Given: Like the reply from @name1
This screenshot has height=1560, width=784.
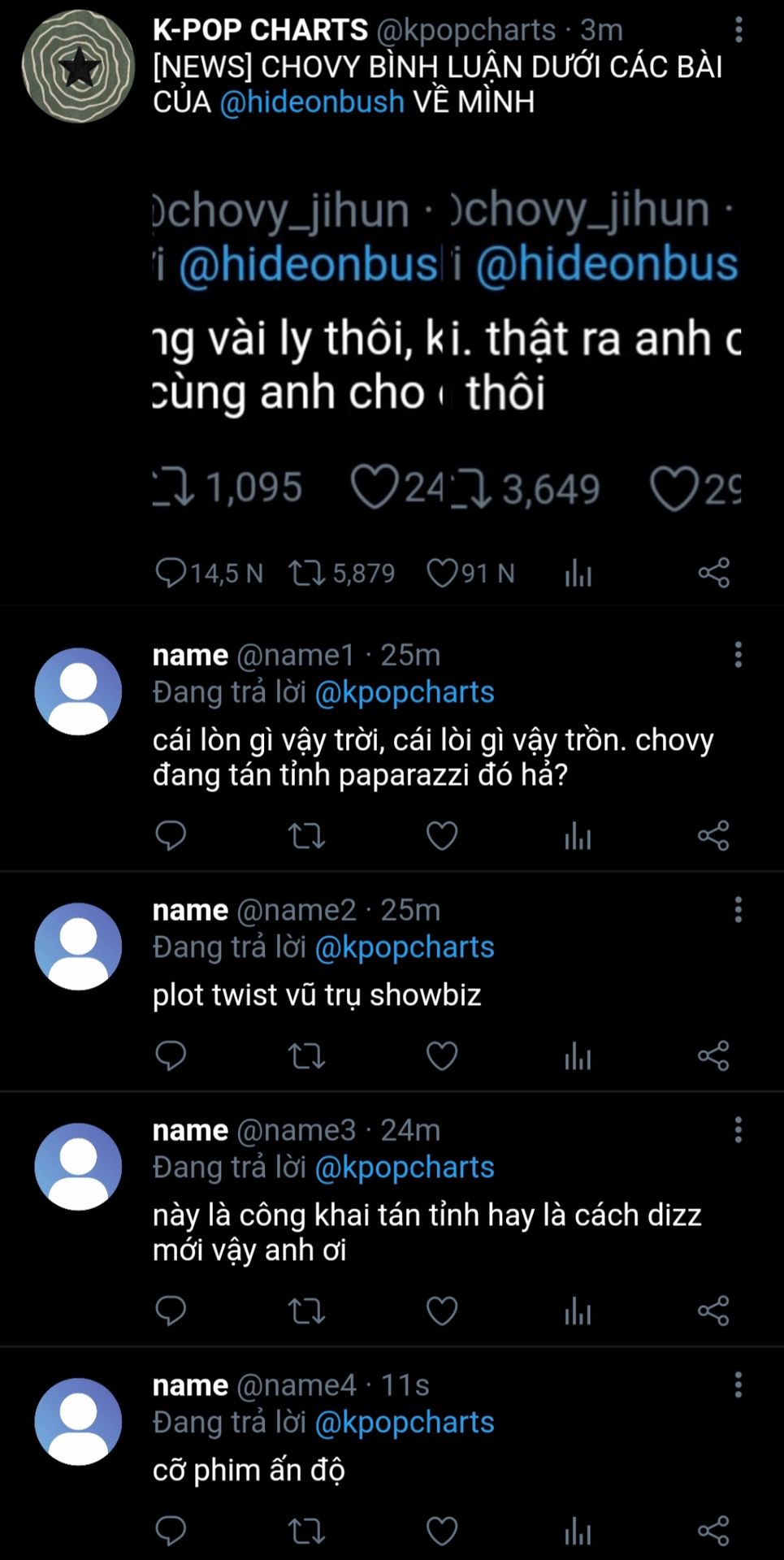Looking at the screenshot, I should (x=442, y=836).
